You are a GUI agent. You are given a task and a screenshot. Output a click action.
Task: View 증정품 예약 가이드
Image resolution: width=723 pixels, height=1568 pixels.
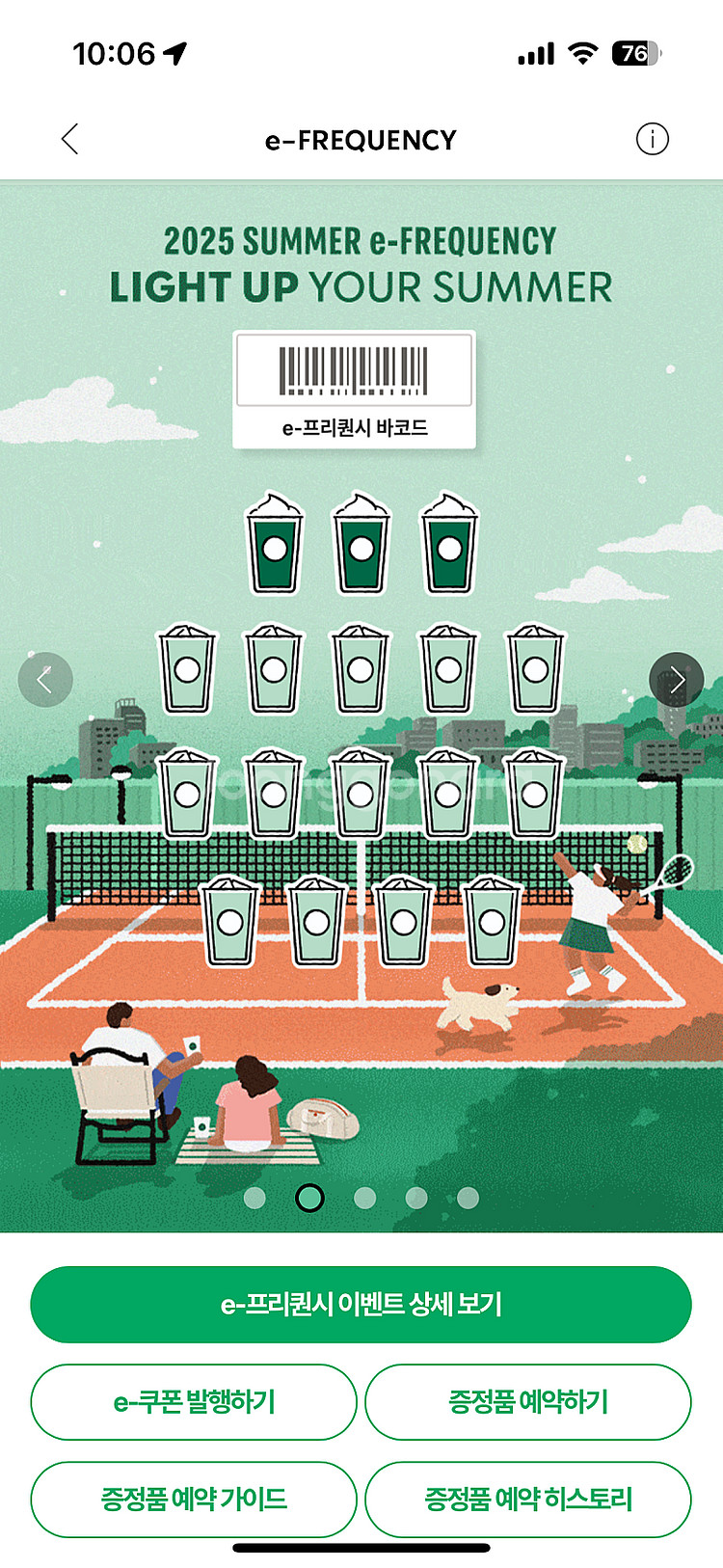click(x=194, y=1499)
